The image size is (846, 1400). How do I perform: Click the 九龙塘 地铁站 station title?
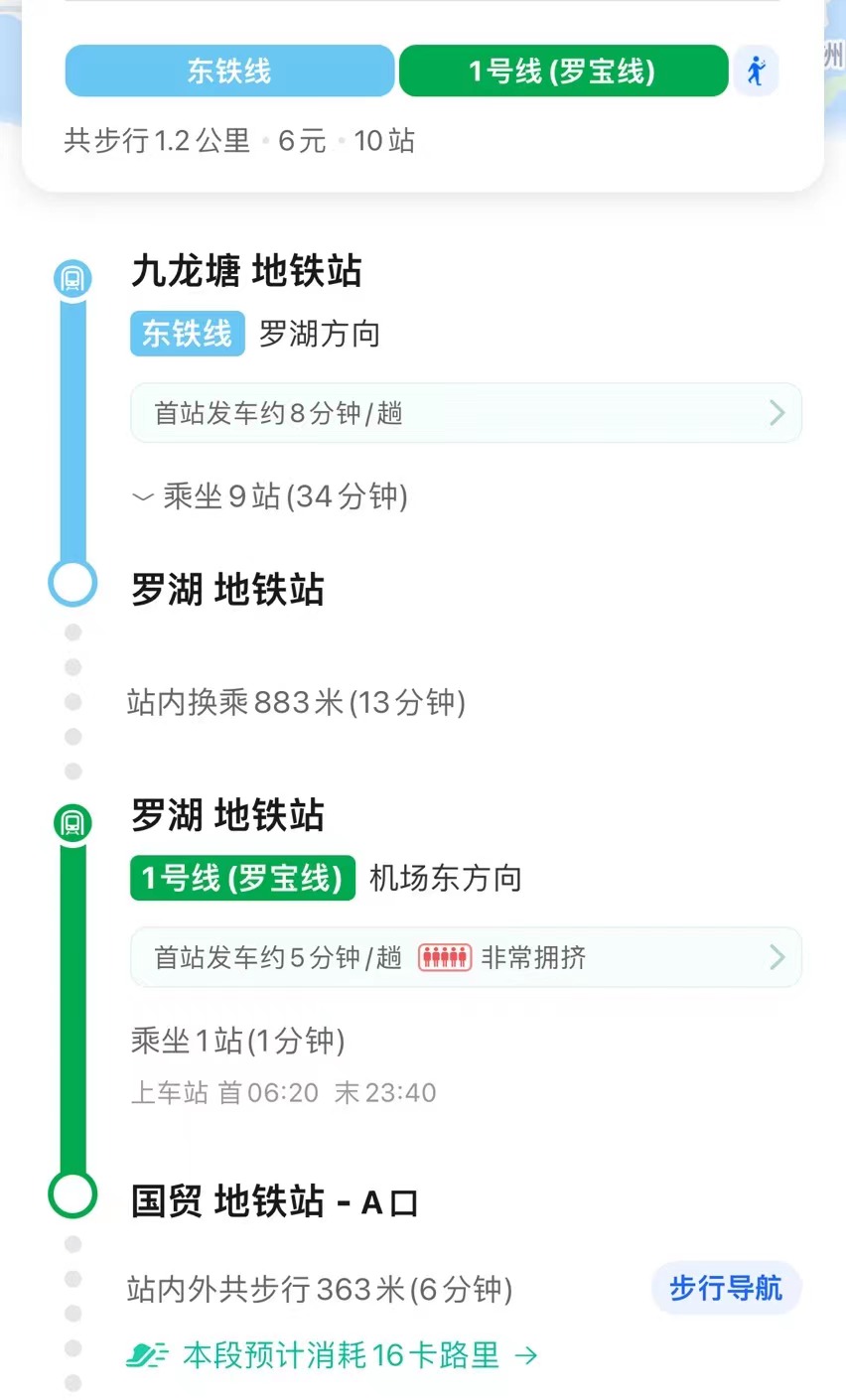248,273
